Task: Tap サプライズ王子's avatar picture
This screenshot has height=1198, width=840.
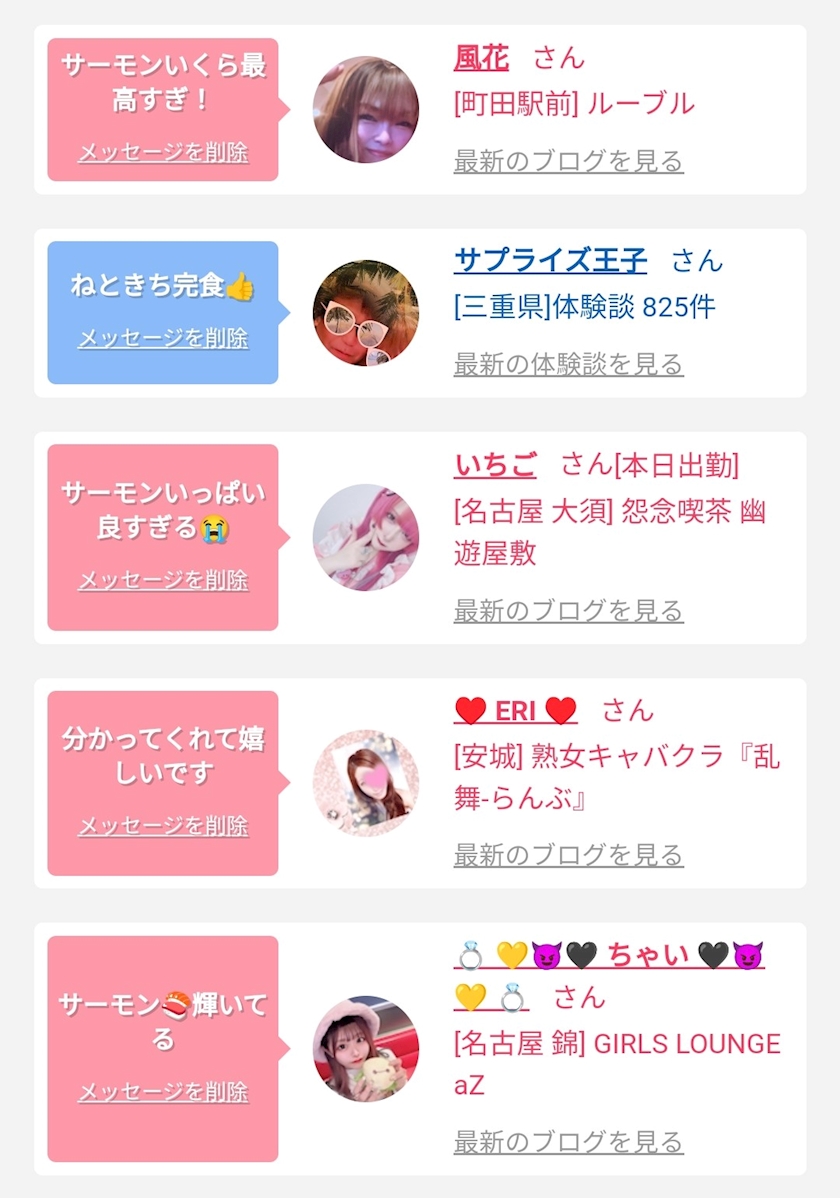Action: (366, 313)
